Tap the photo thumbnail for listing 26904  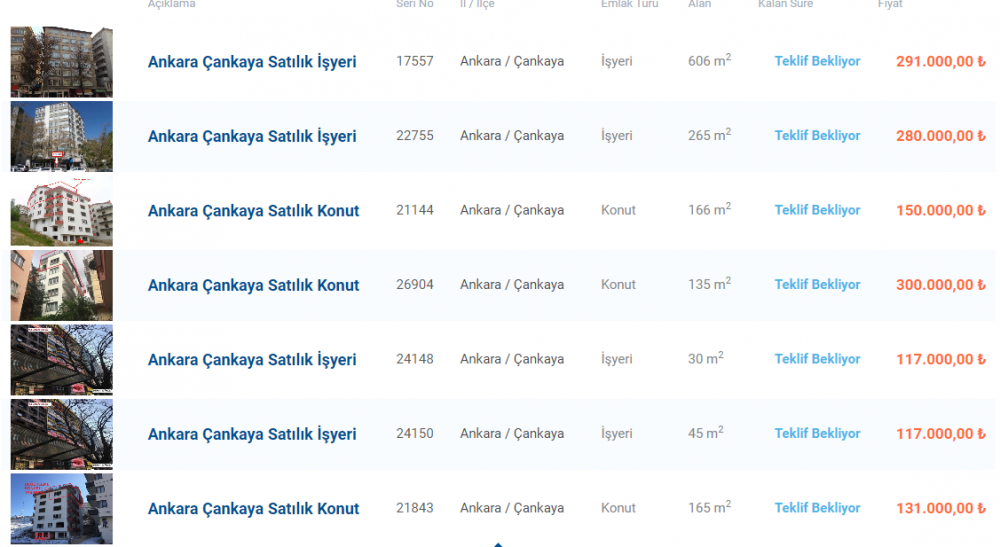tap(61, 285)
